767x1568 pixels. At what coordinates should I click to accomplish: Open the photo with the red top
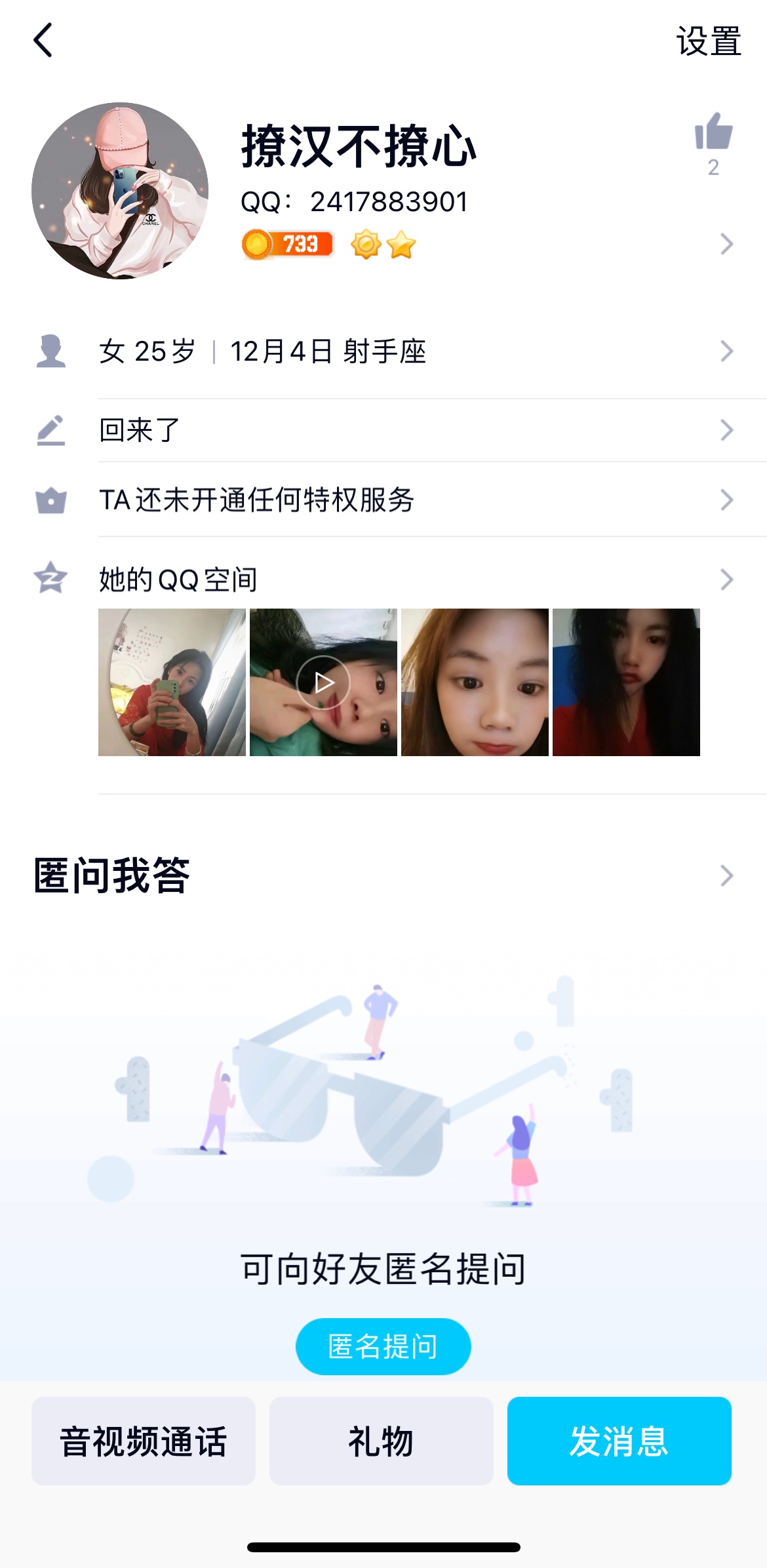click(626, 682)
